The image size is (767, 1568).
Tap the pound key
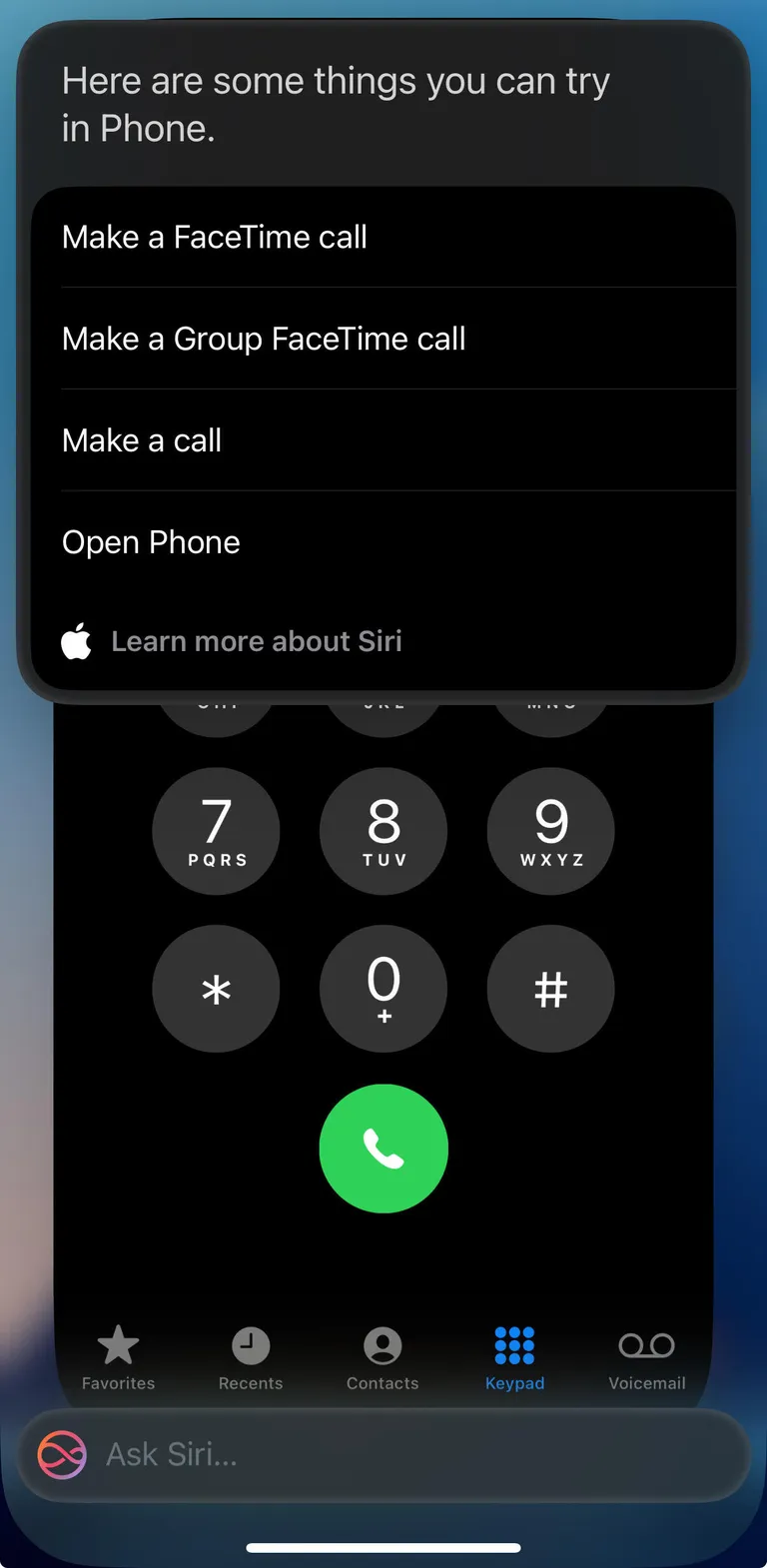coord(550,989)
